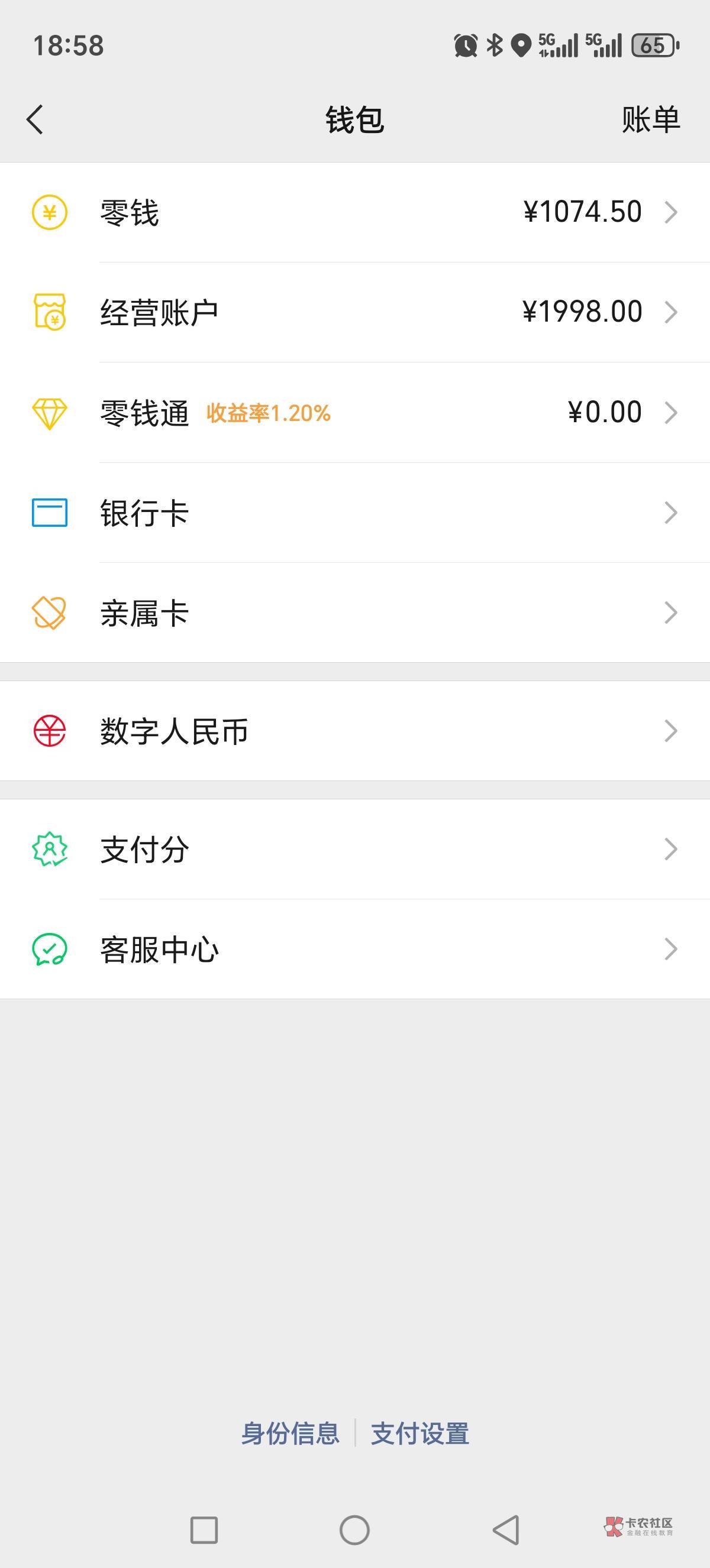View 支付分 payment score
Screen dimensions: 710x1568
click(x=355, y=849)
